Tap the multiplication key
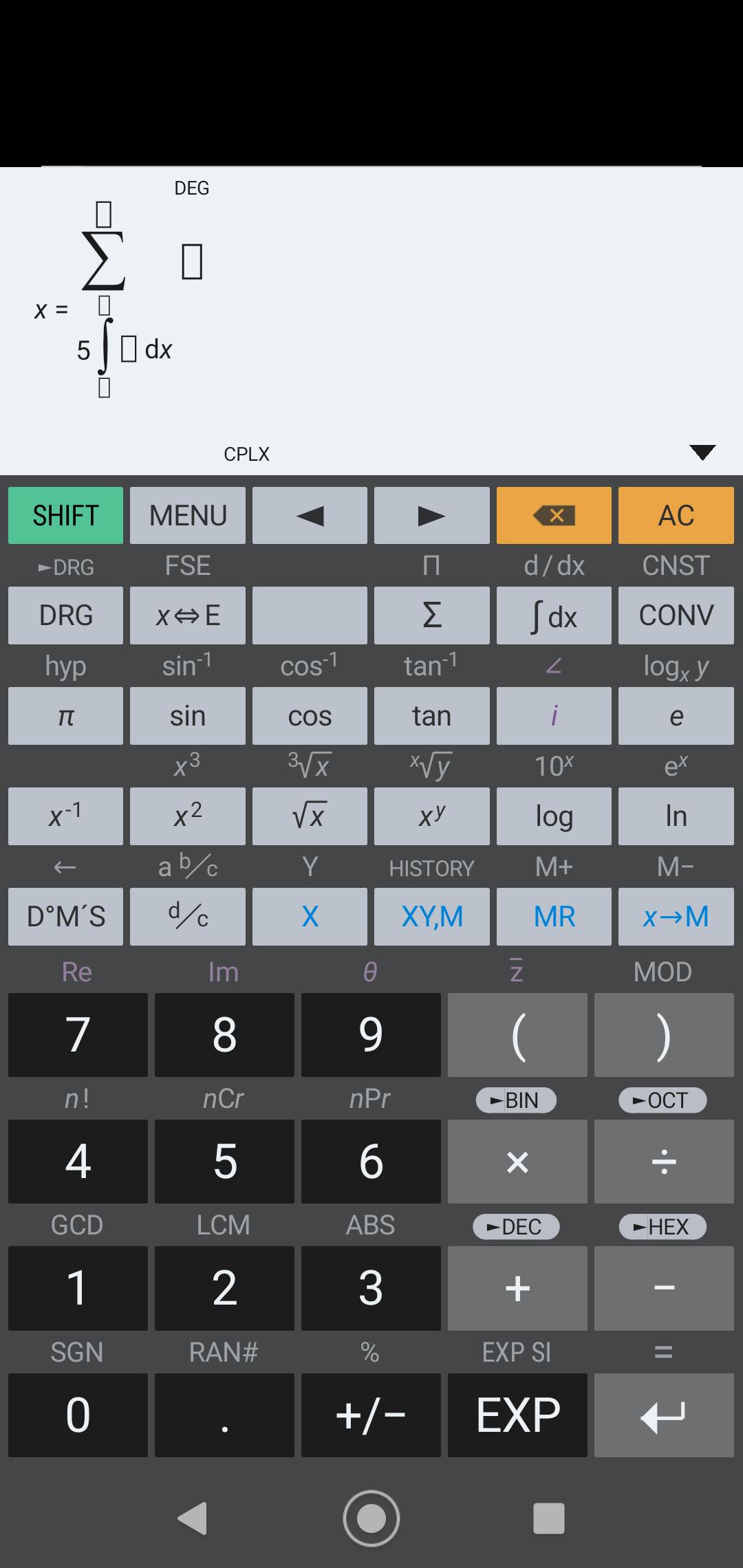743x1568 pixels. pos(517,1162)
